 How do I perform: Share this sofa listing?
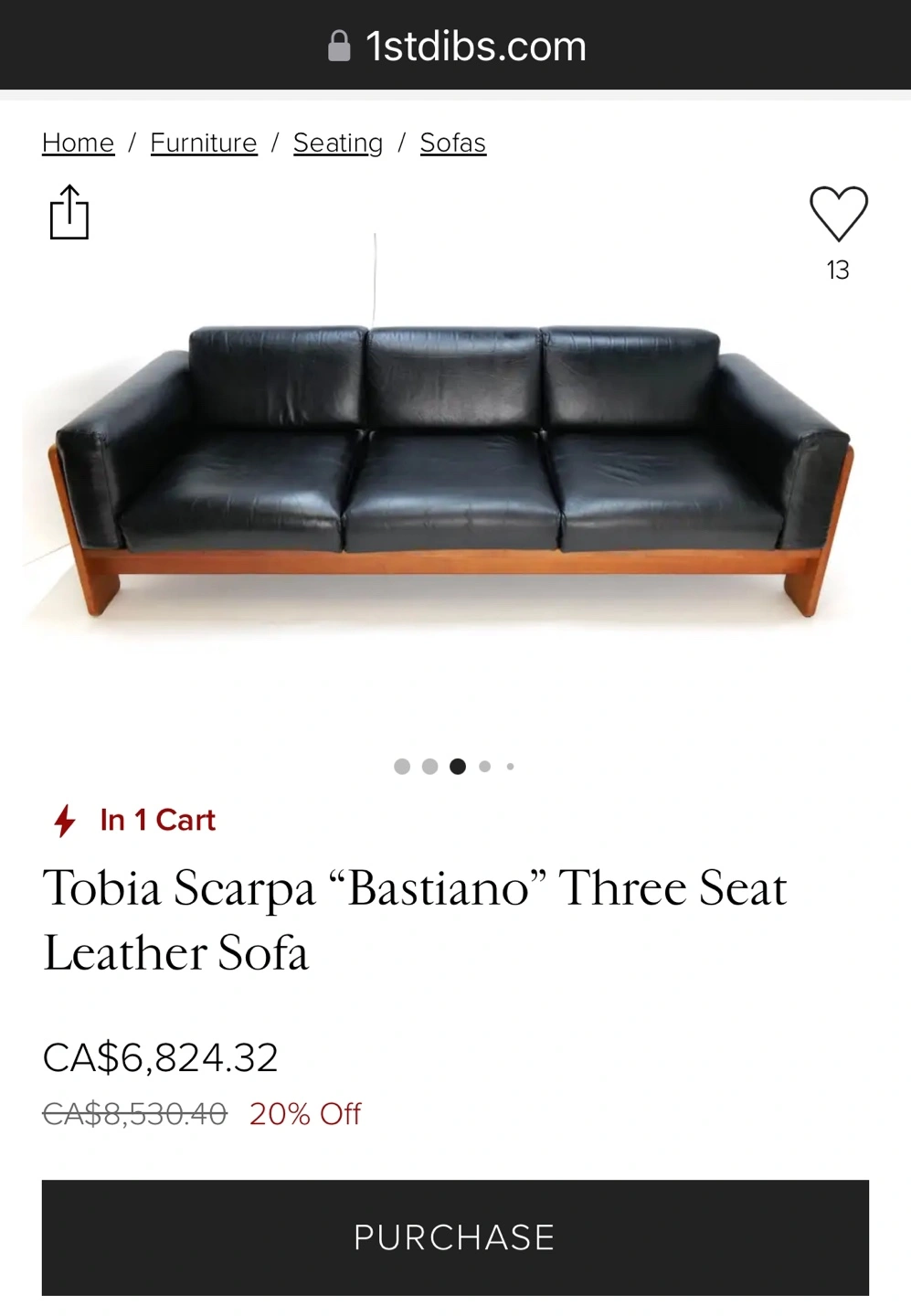(69, 213)
